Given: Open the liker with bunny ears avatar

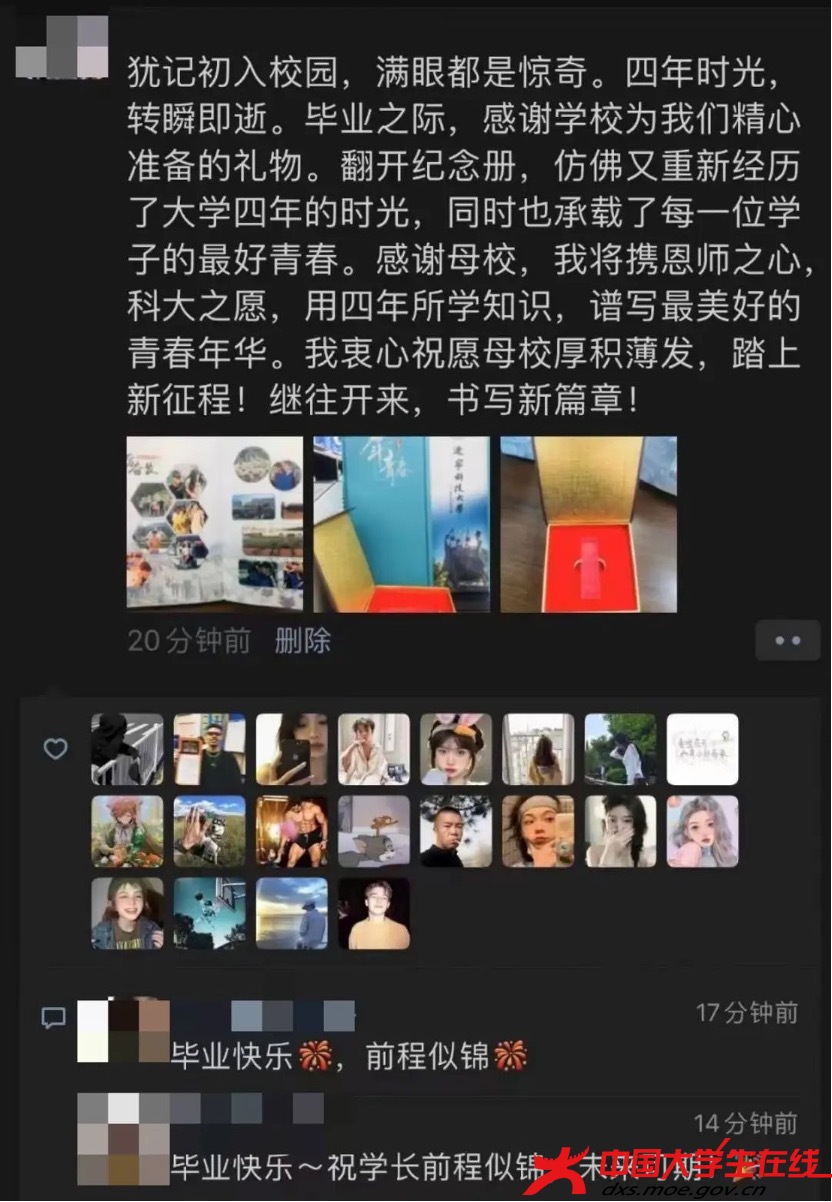Looking at the screenshot, I should (455, 749).
